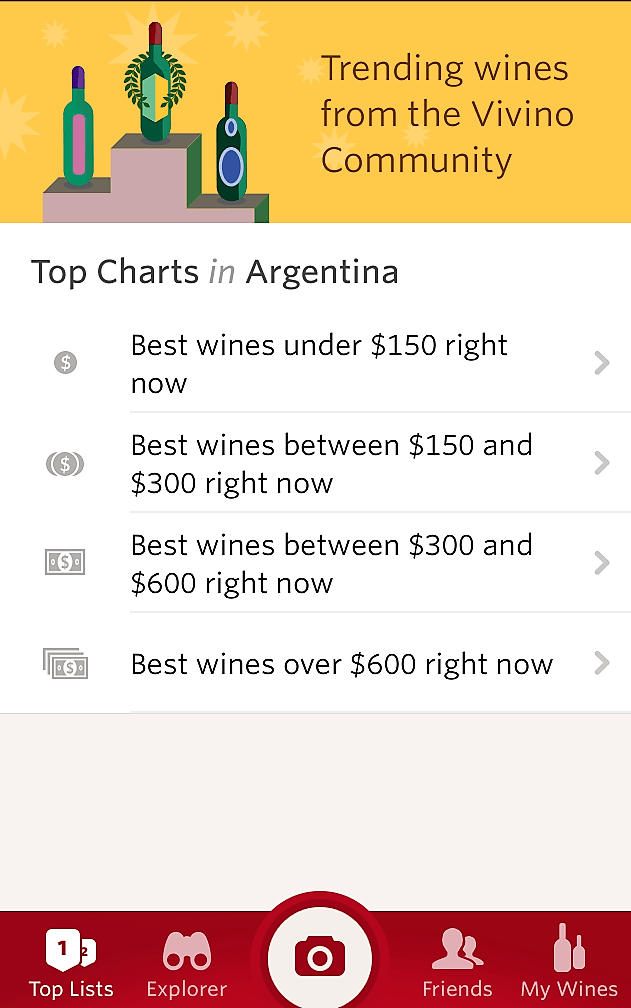Select best wines between $300 and $600
The image size is (631, 1008).
pyautogui.click(x=330, y=563)
